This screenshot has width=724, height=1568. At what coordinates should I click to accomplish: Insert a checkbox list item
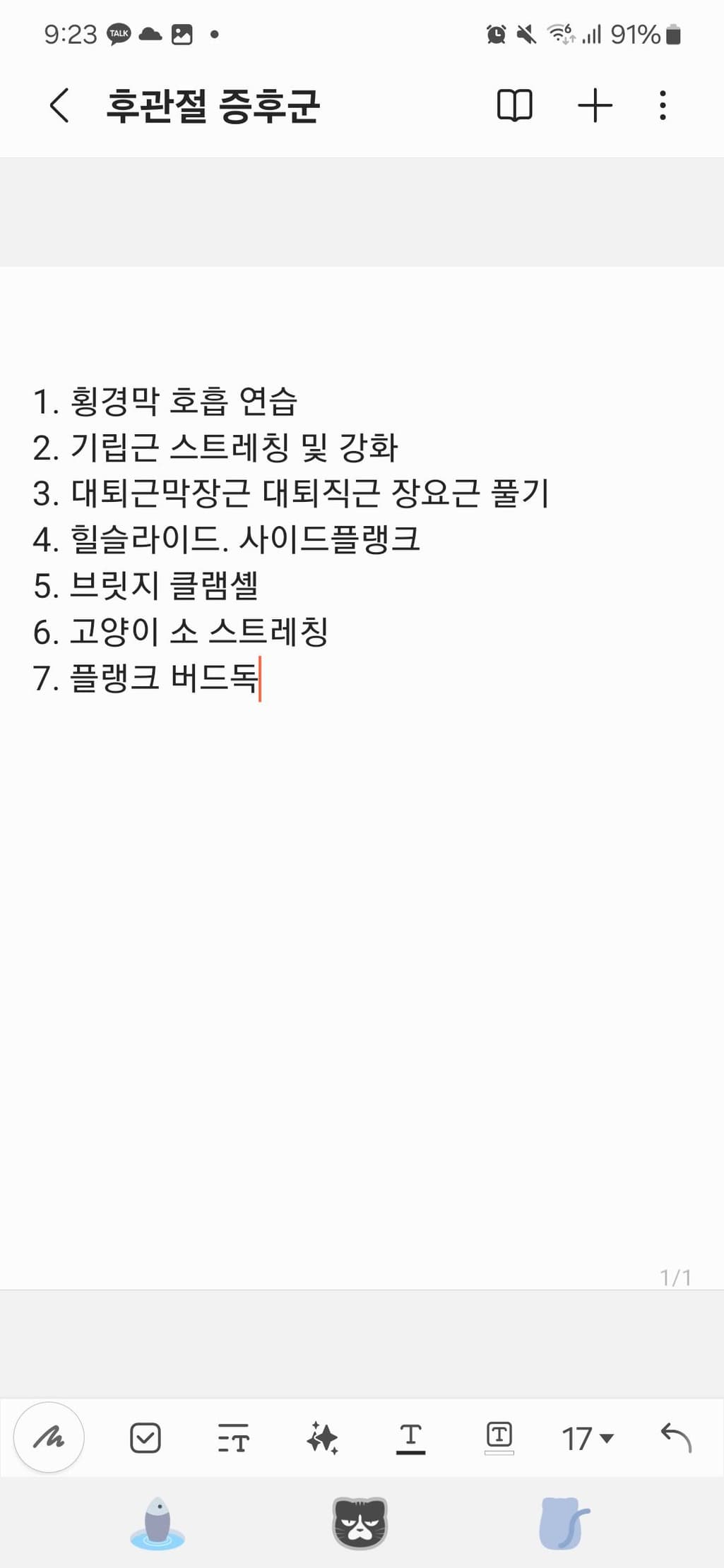coord(146,1437)
